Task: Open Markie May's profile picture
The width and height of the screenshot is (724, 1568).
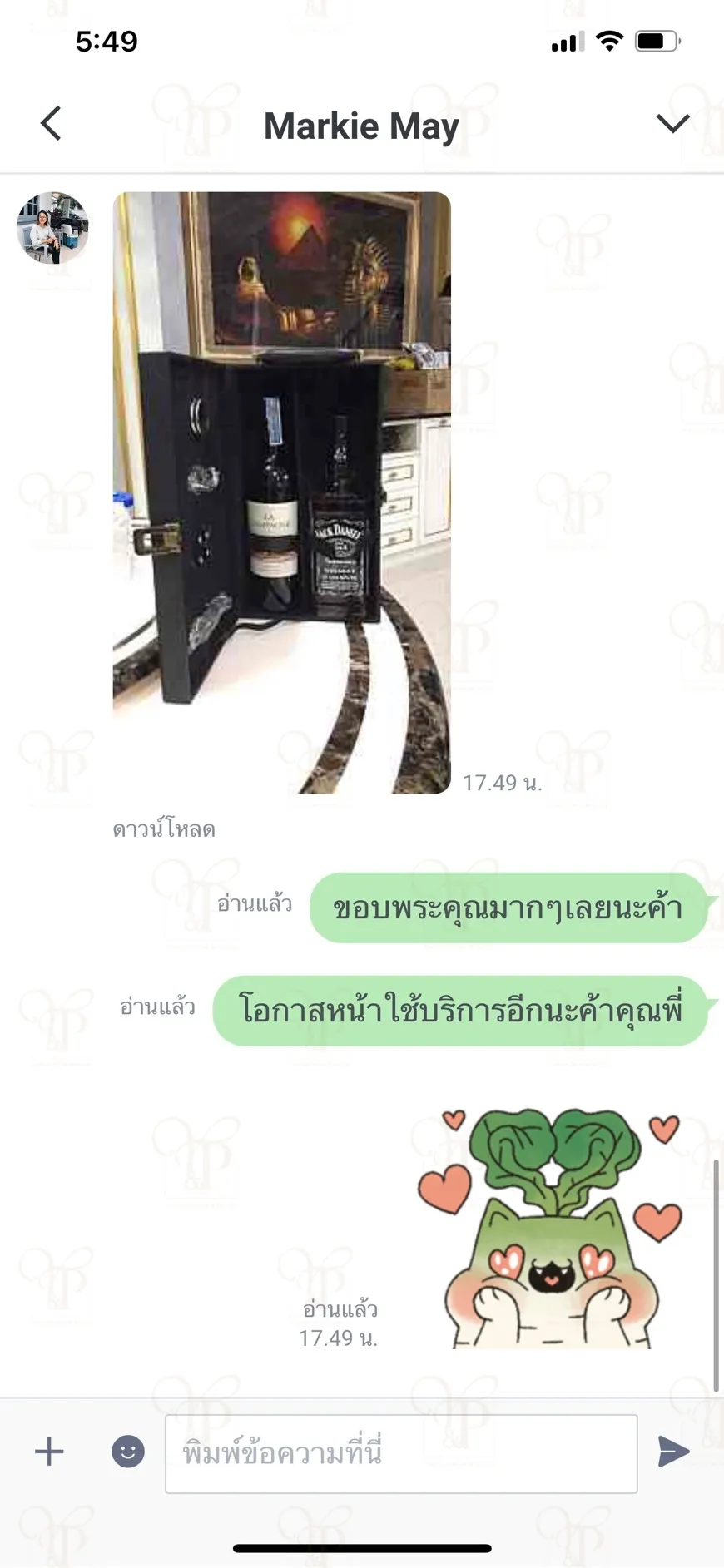Action: pyautogui.click(x=52, y=228)
